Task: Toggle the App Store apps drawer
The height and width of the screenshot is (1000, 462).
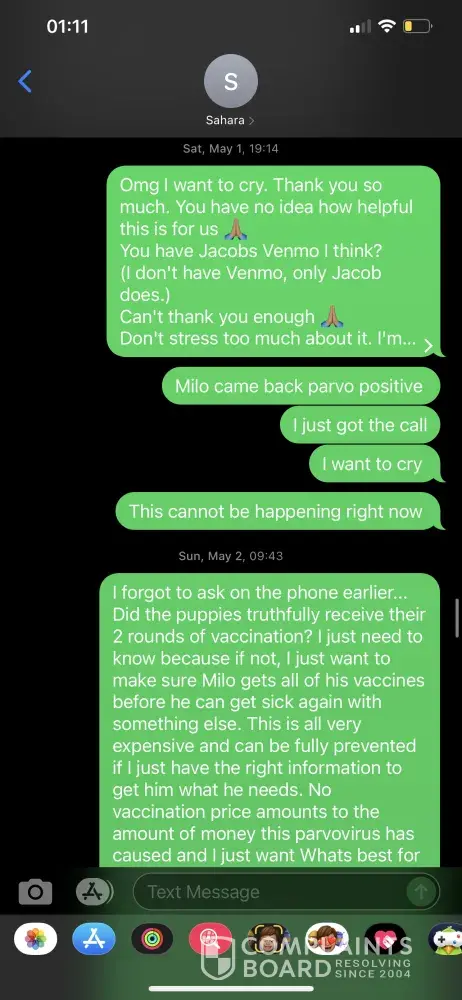Action: pos(94,892)
